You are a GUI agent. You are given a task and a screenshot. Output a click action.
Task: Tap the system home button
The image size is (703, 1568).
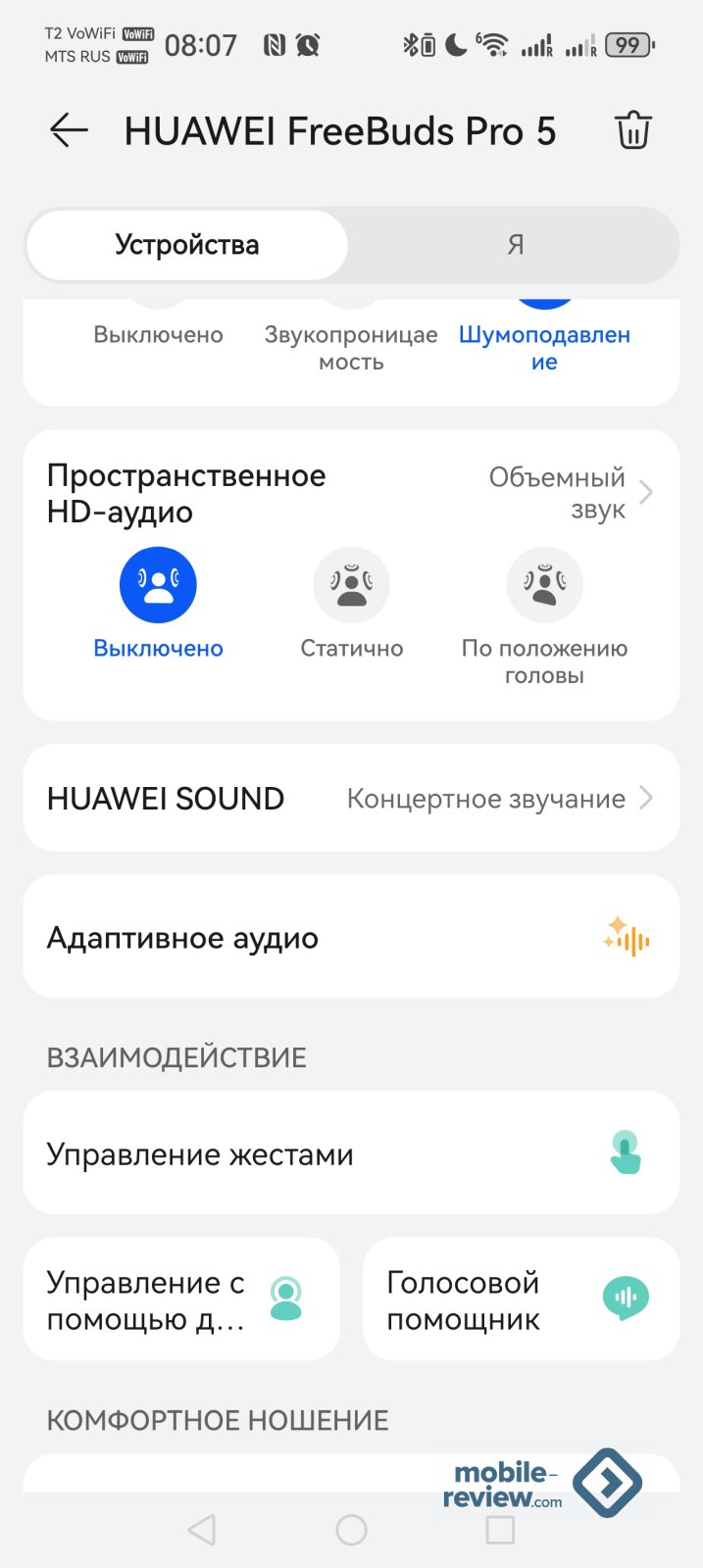351,1530
